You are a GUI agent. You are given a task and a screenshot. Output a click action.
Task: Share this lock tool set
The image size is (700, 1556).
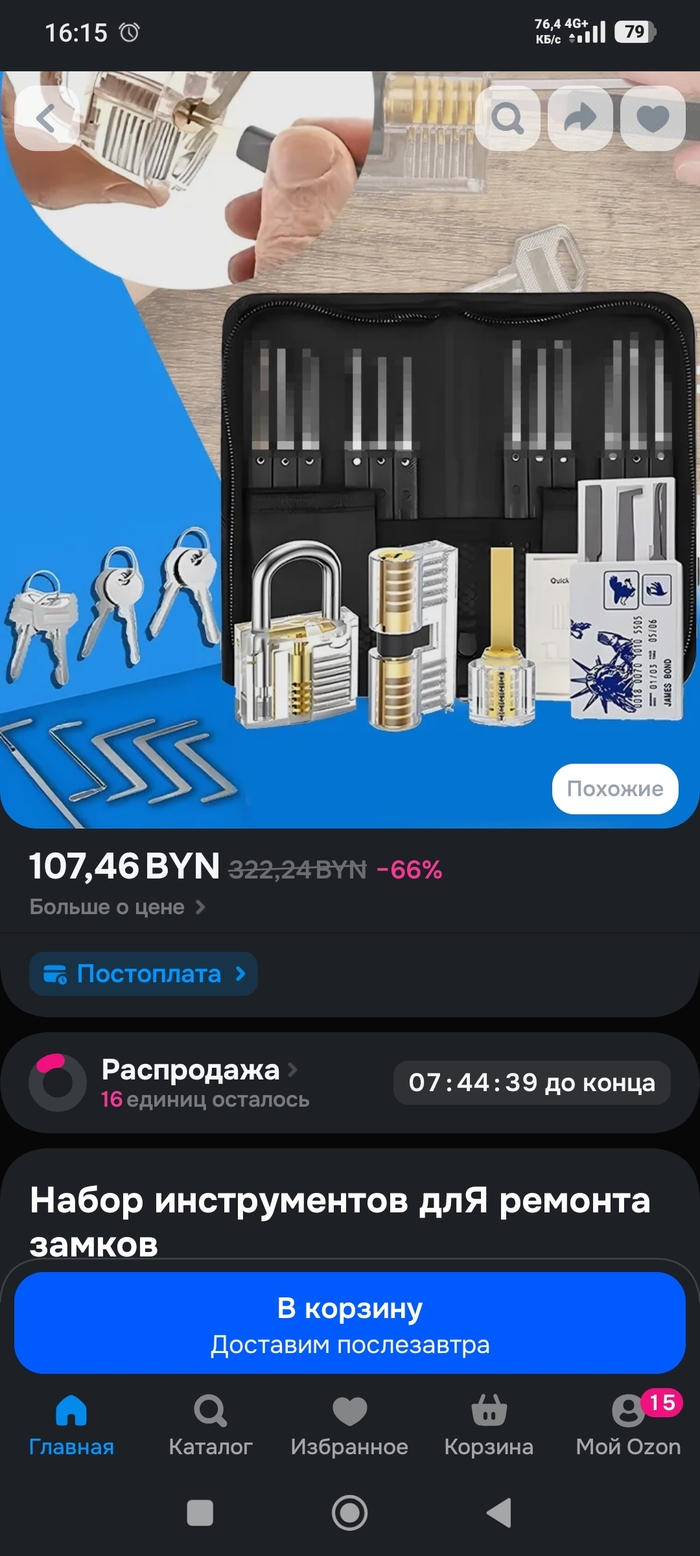click(x=581, y=118)
